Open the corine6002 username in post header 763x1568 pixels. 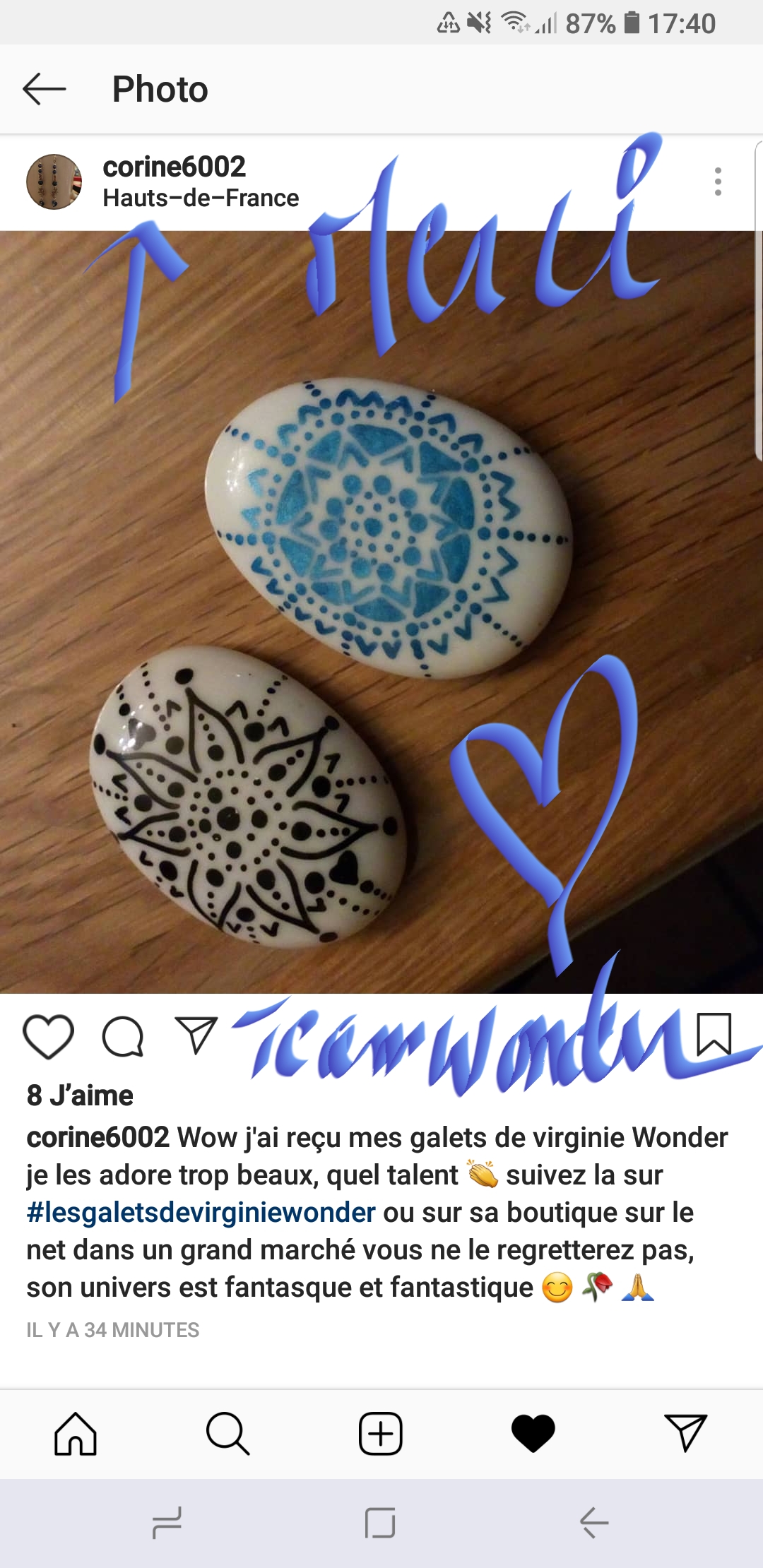click(x=174, y=167)
